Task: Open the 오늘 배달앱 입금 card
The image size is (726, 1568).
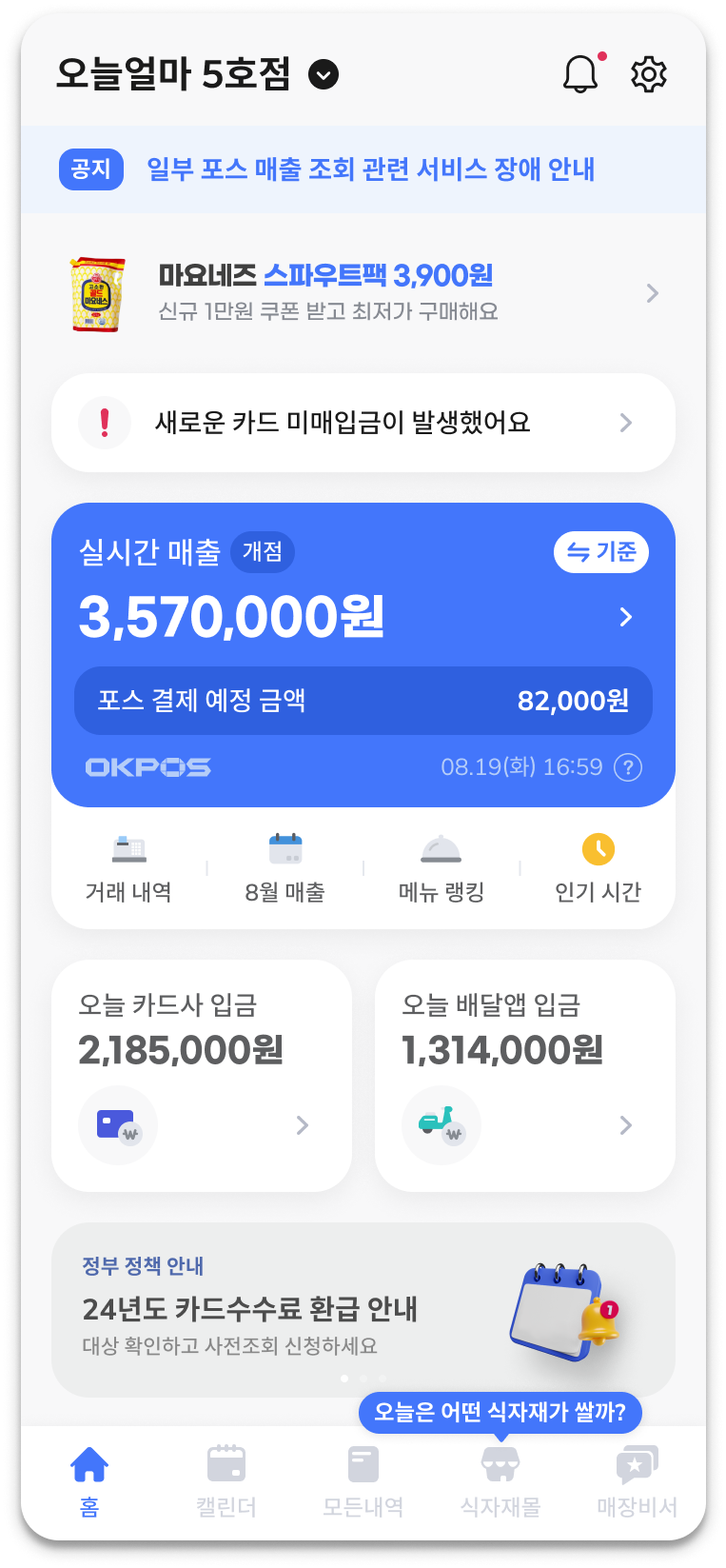Action: click(x=525, y=1076)
